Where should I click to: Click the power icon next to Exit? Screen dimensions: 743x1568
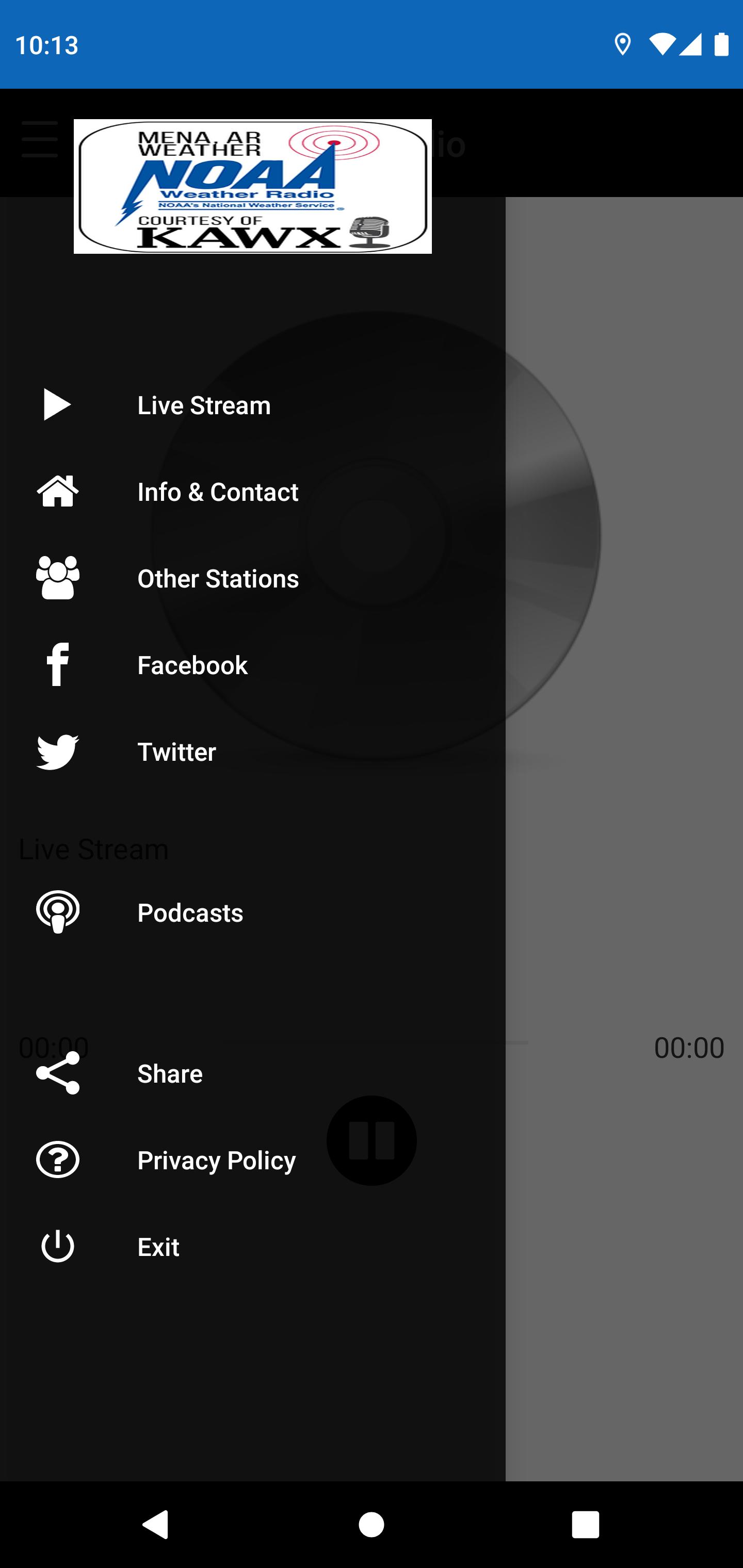point(58,1247)
